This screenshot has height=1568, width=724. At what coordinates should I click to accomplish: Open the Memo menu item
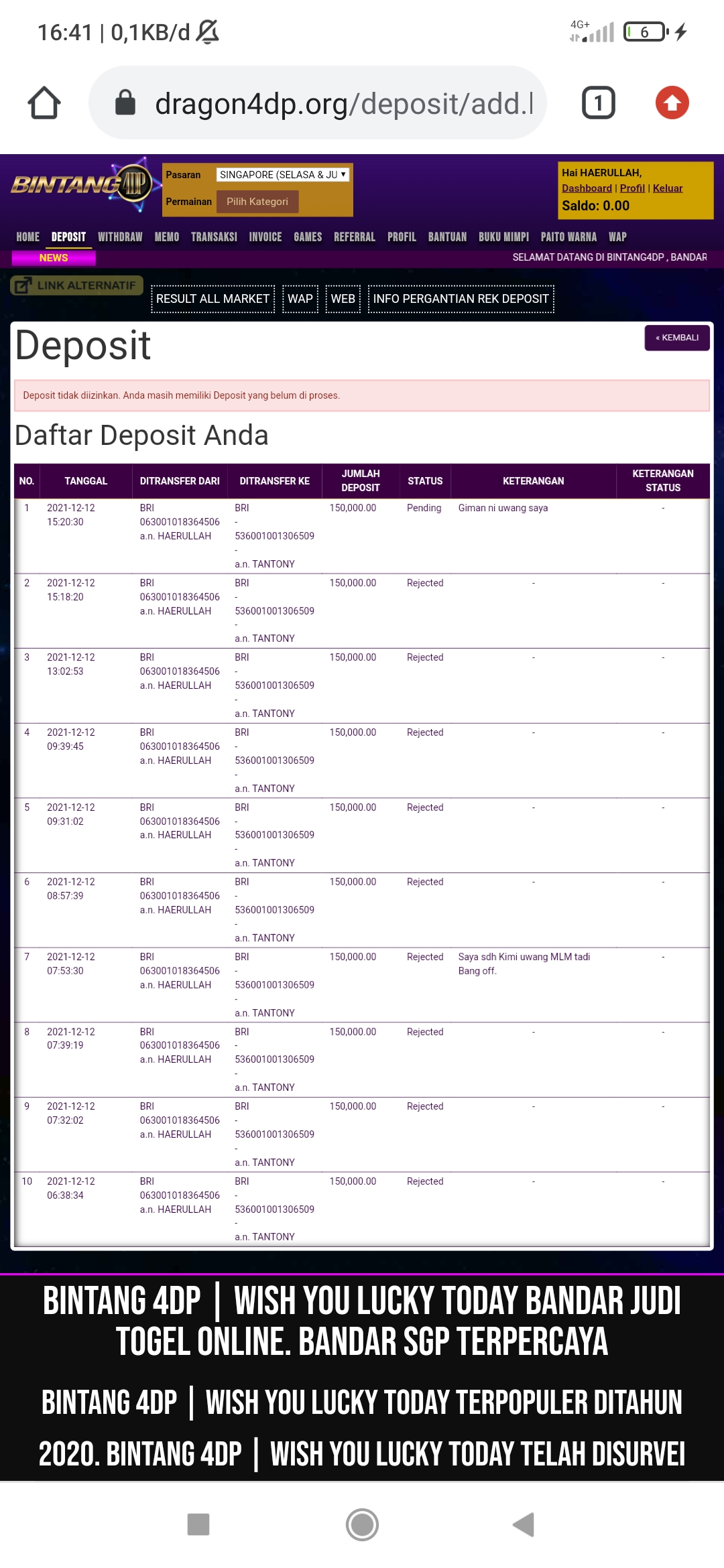tap(166, 237)
